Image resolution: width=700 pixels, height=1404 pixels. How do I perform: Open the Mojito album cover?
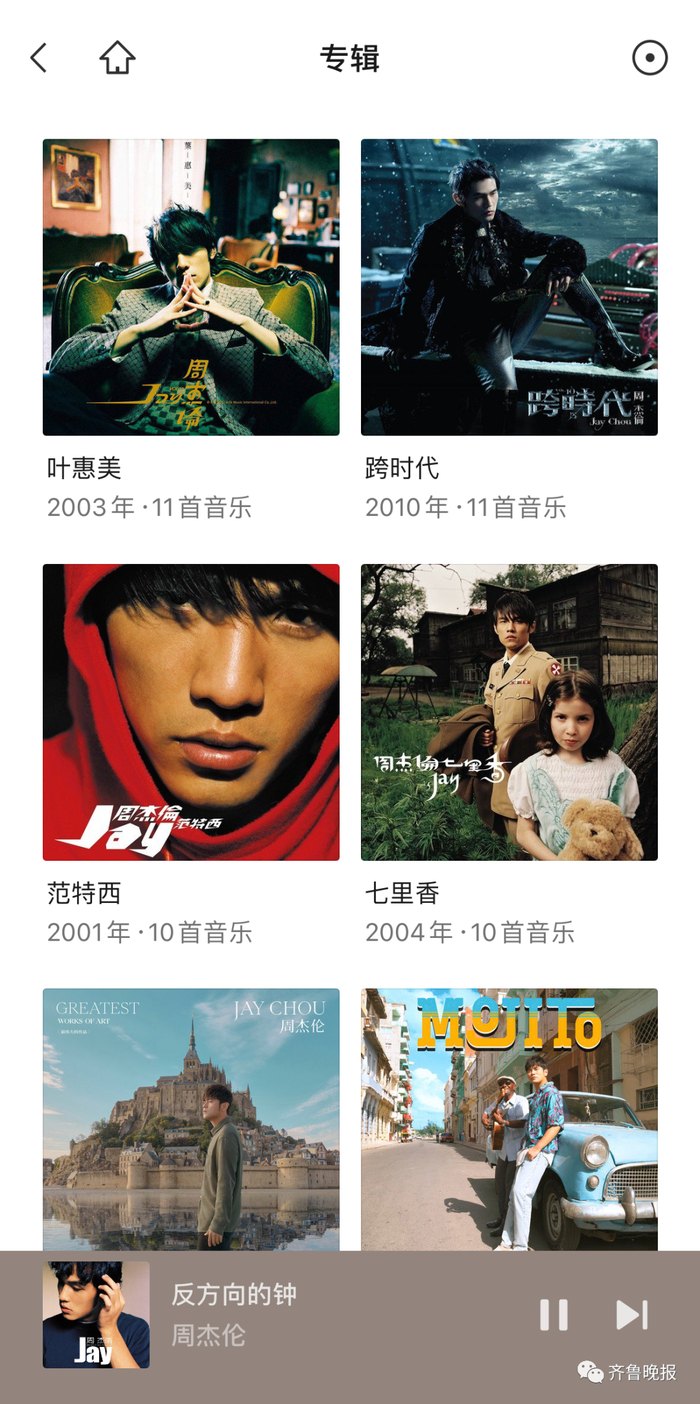tap(509, 1118)
